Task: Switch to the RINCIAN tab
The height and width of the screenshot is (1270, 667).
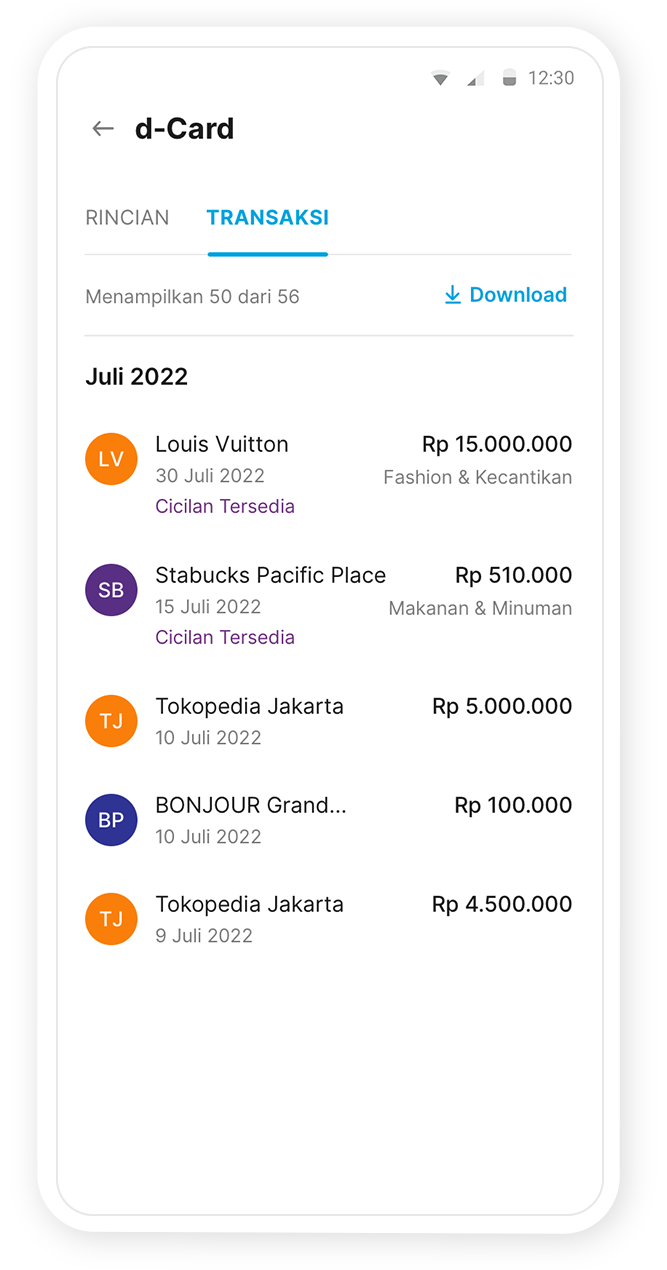Action: (127, 218)
